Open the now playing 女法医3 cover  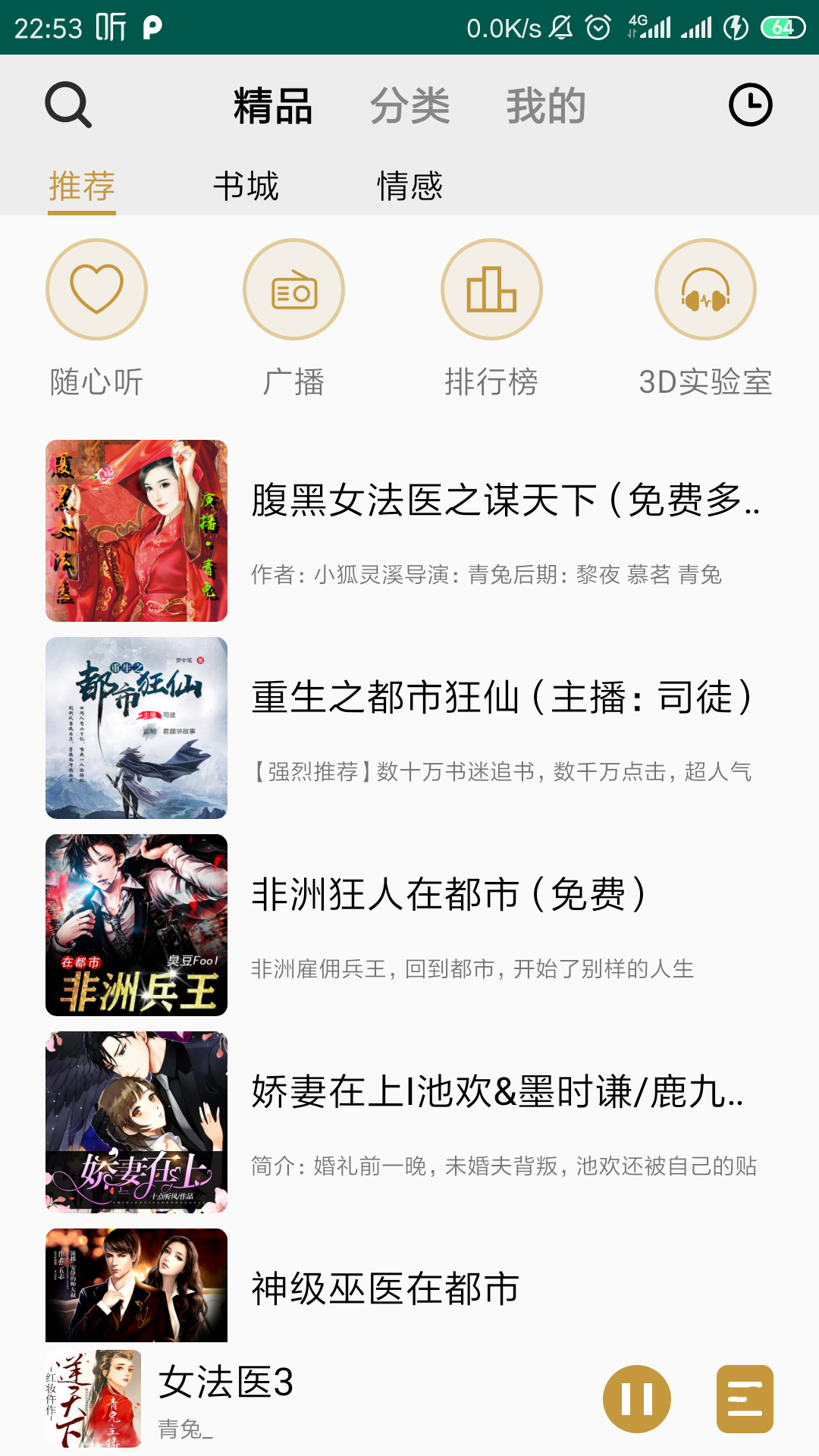(x=93, y=1399)
